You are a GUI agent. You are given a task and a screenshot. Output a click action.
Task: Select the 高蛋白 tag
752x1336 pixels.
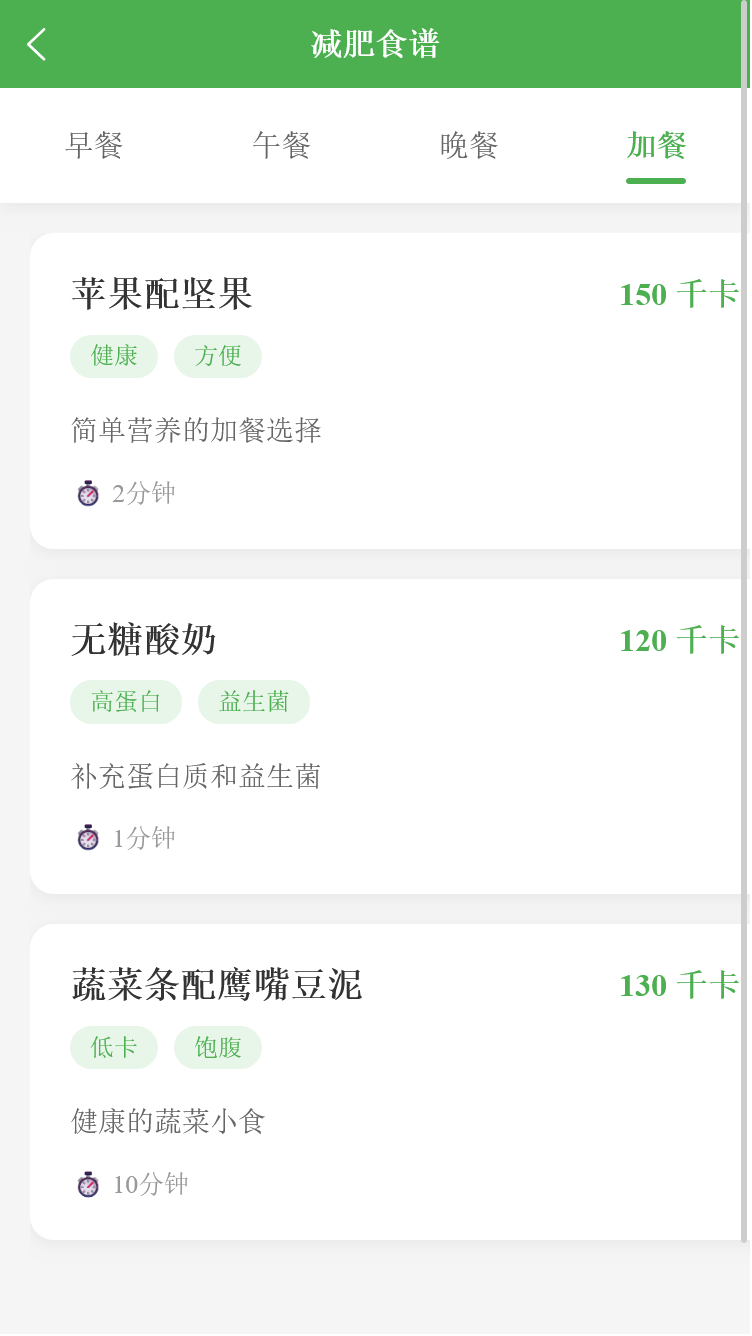click(125, 702)
